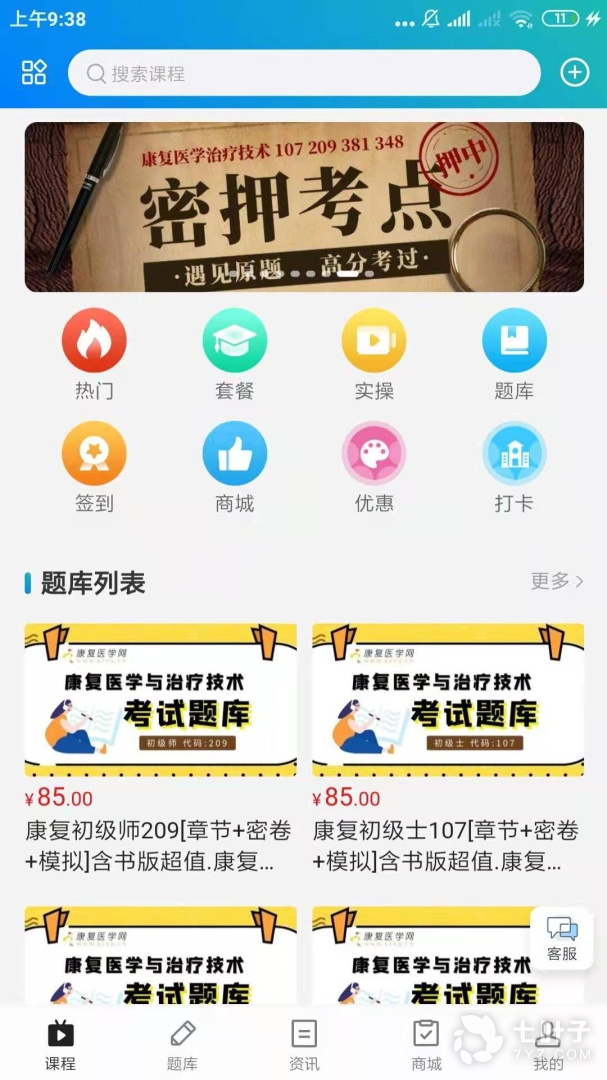Switch to the 题库 bottom tab

click(x=182, y=1044)
